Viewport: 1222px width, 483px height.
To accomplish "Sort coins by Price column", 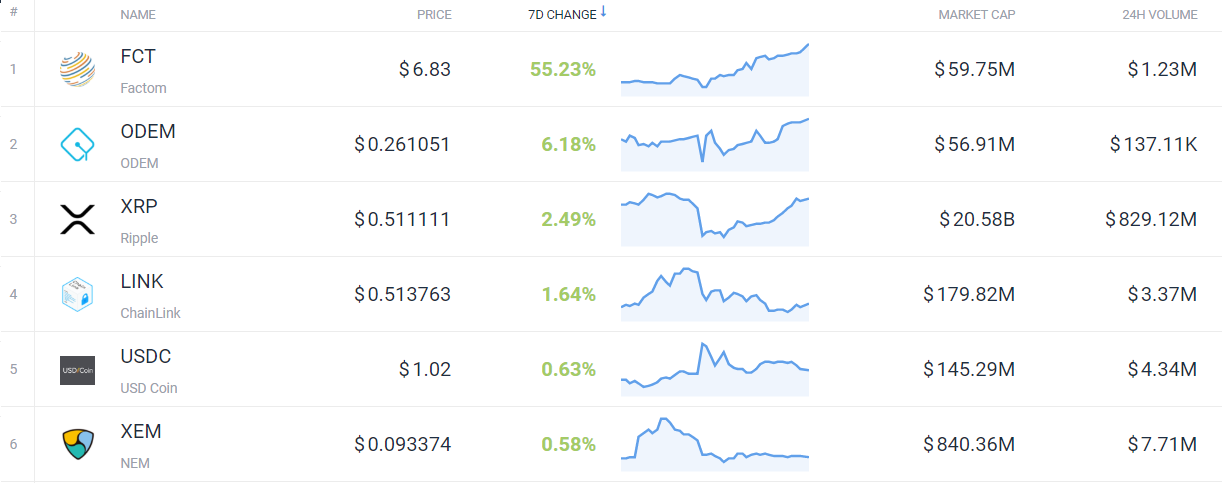I will pyautogui.click(x=434, y=15).
